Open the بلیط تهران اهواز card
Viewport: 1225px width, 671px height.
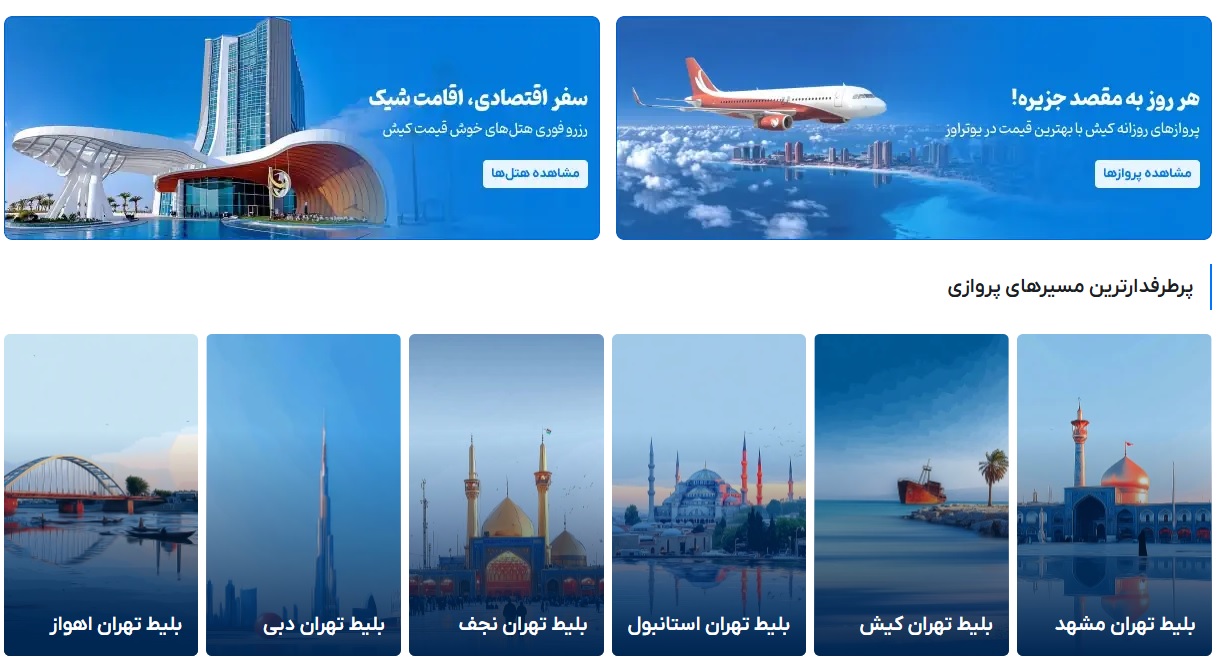click(x=101, y=495)
